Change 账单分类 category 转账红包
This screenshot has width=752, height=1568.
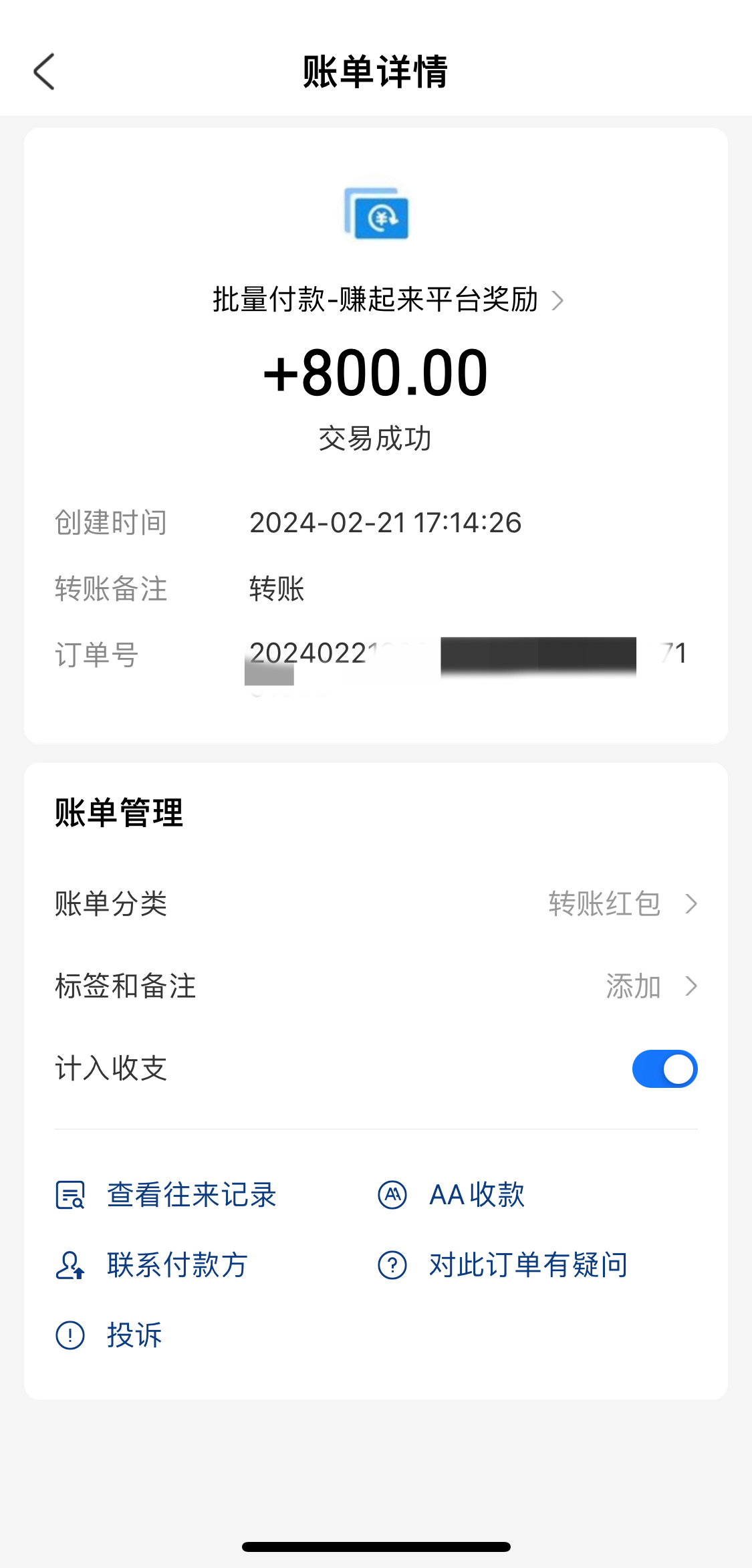click(376, 904)
